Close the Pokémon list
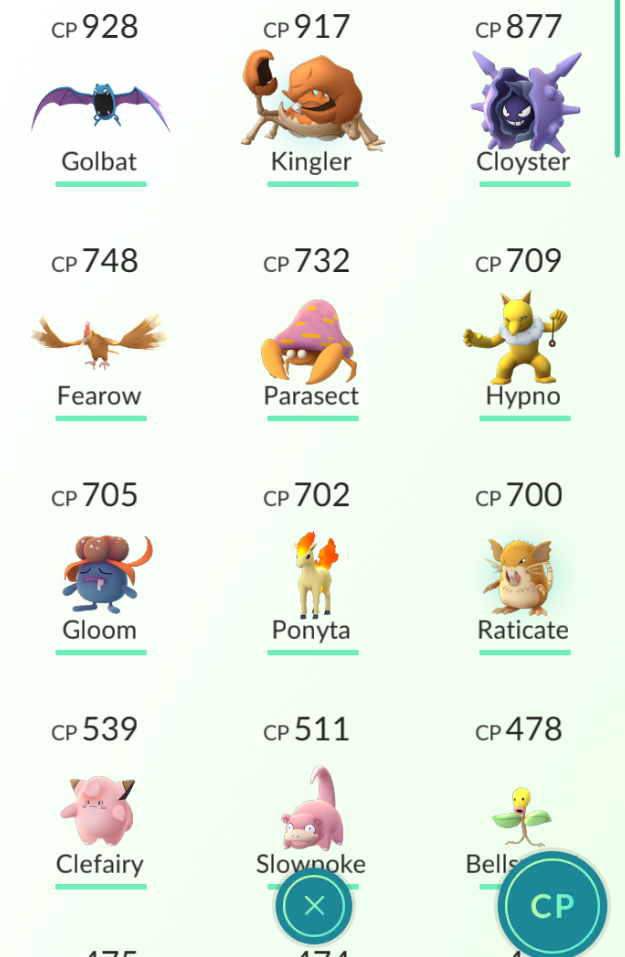 (x=314, y=906)
